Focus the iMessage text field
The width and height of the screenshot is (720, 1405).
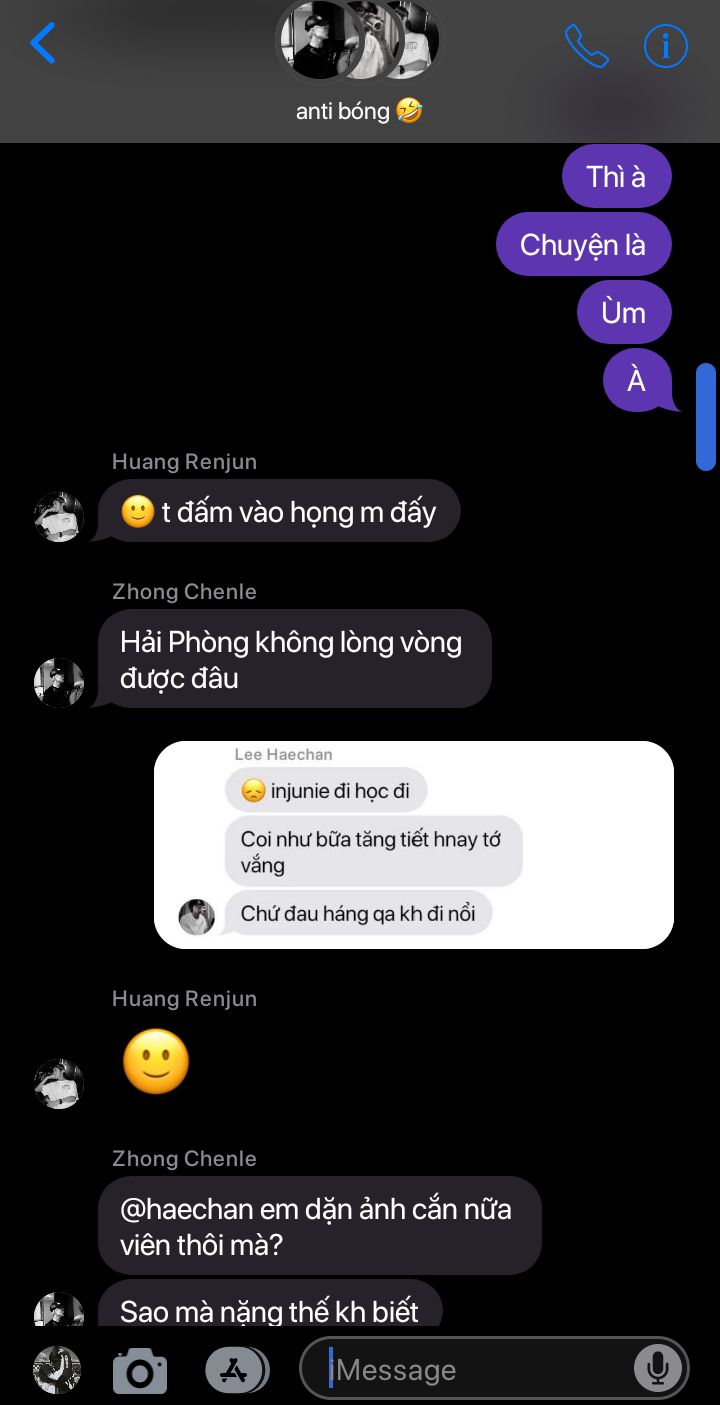[470, 1369]
